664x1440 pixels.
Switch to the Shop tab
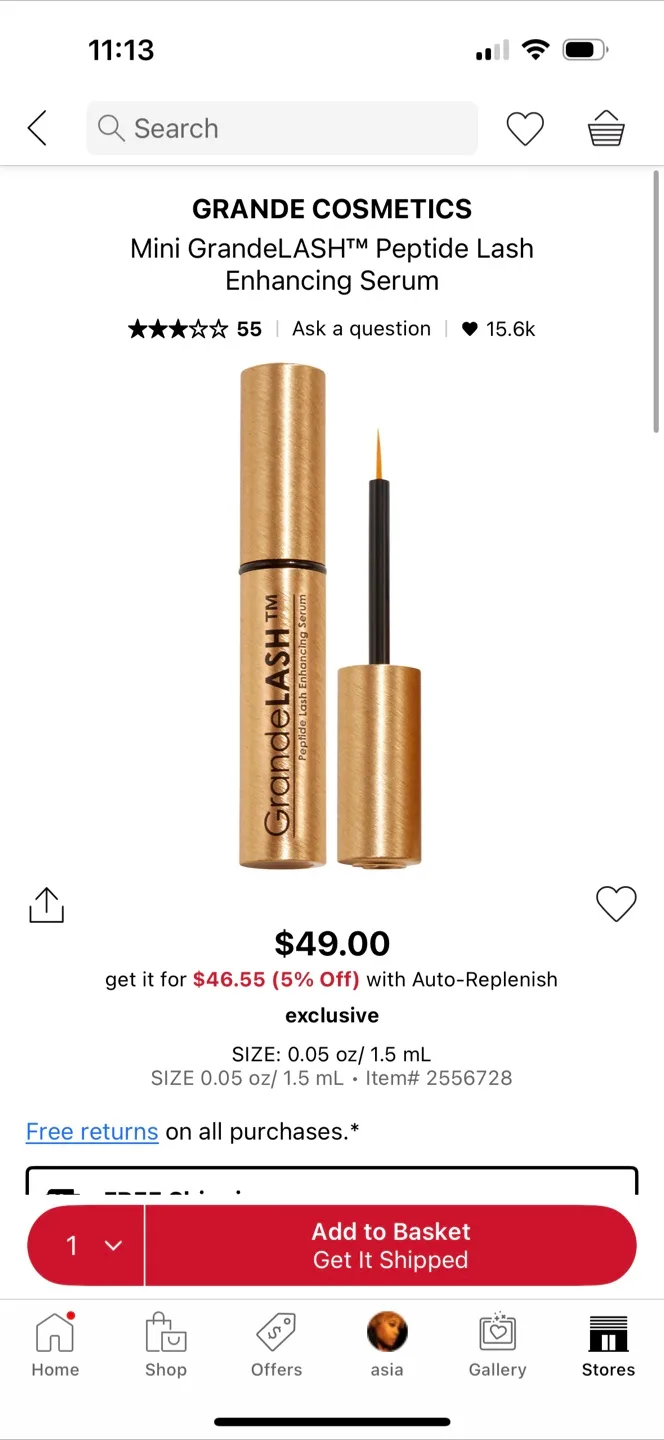click(166, 1345)
